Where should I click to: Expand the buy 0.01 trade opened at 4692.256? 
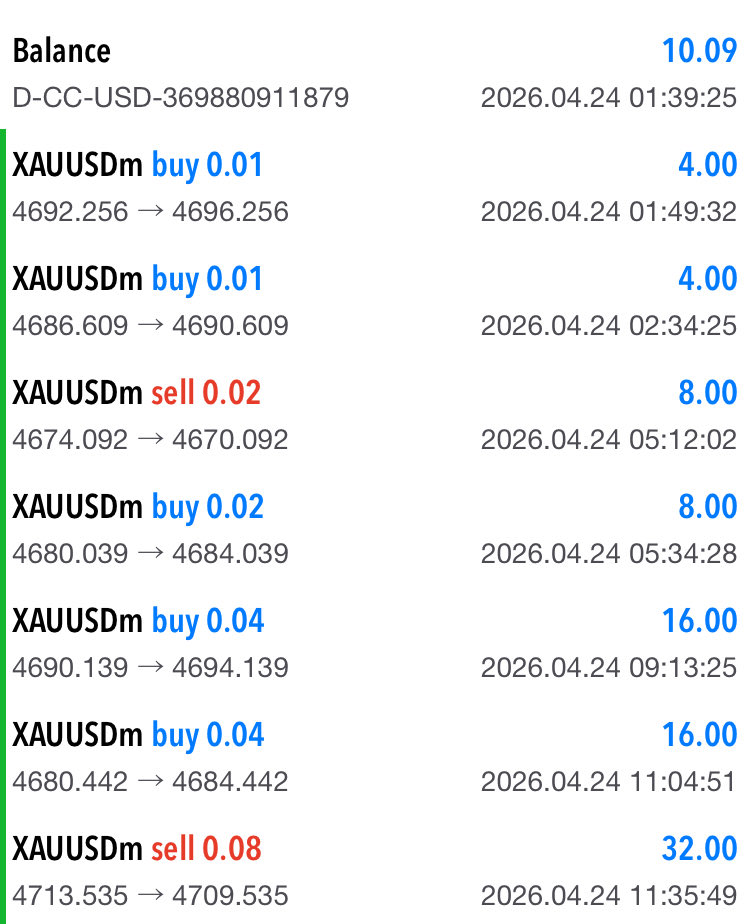click(375, 187)
